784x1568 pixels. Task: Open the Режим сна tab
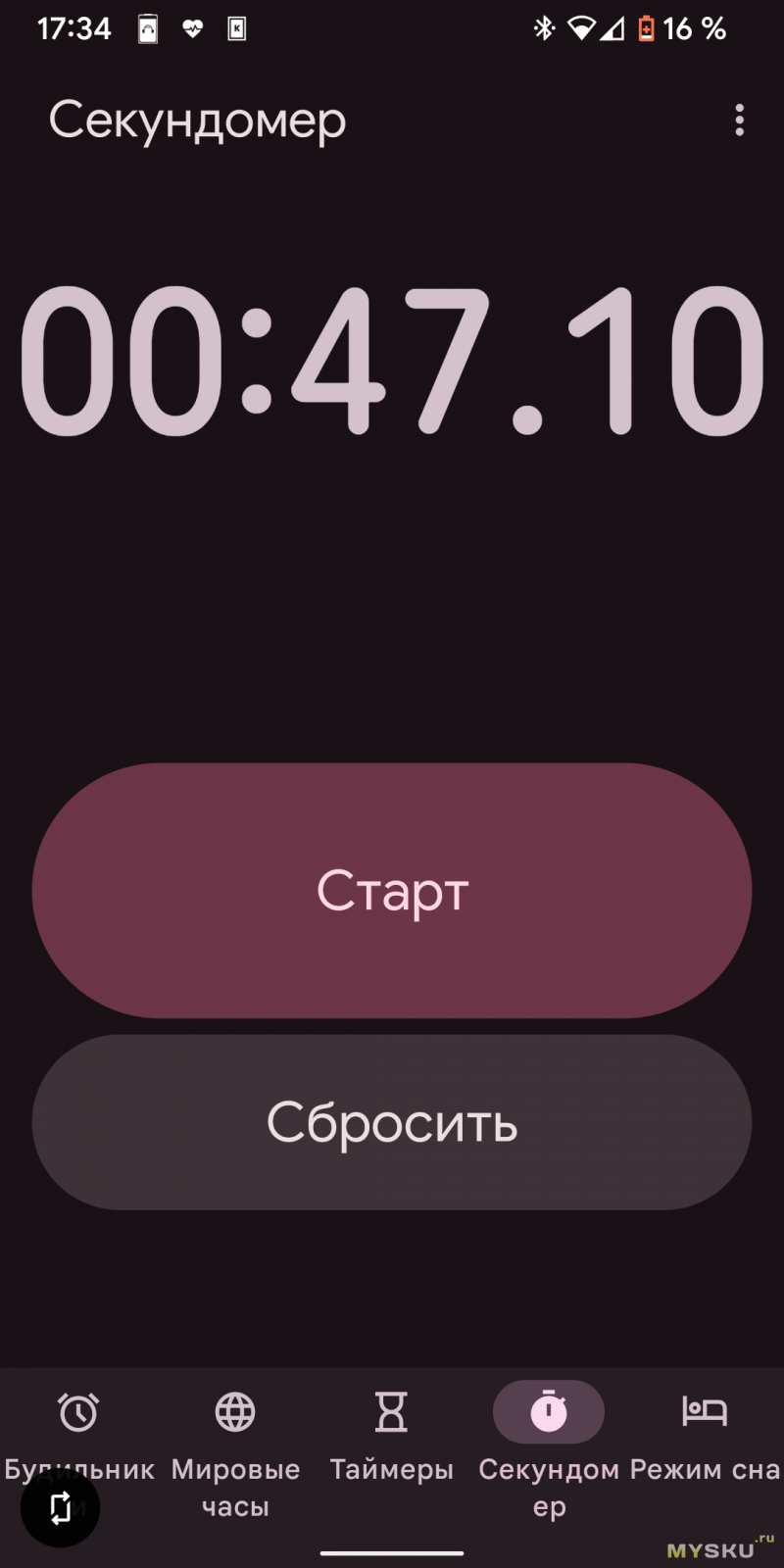(705, 1437)
